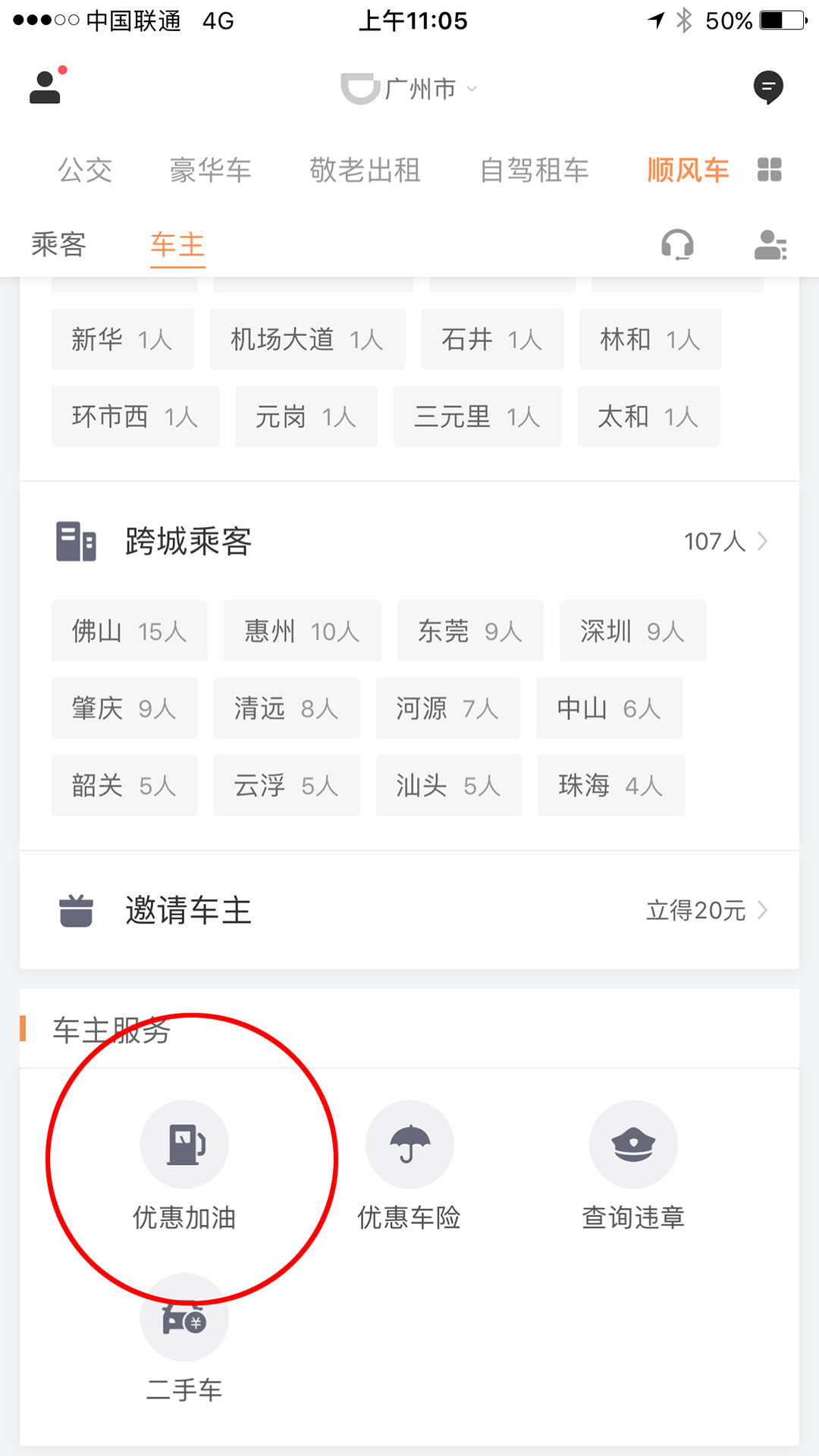Select the 自驾租车 service tab
819x1456 pixels.
(x=534, y=170)
